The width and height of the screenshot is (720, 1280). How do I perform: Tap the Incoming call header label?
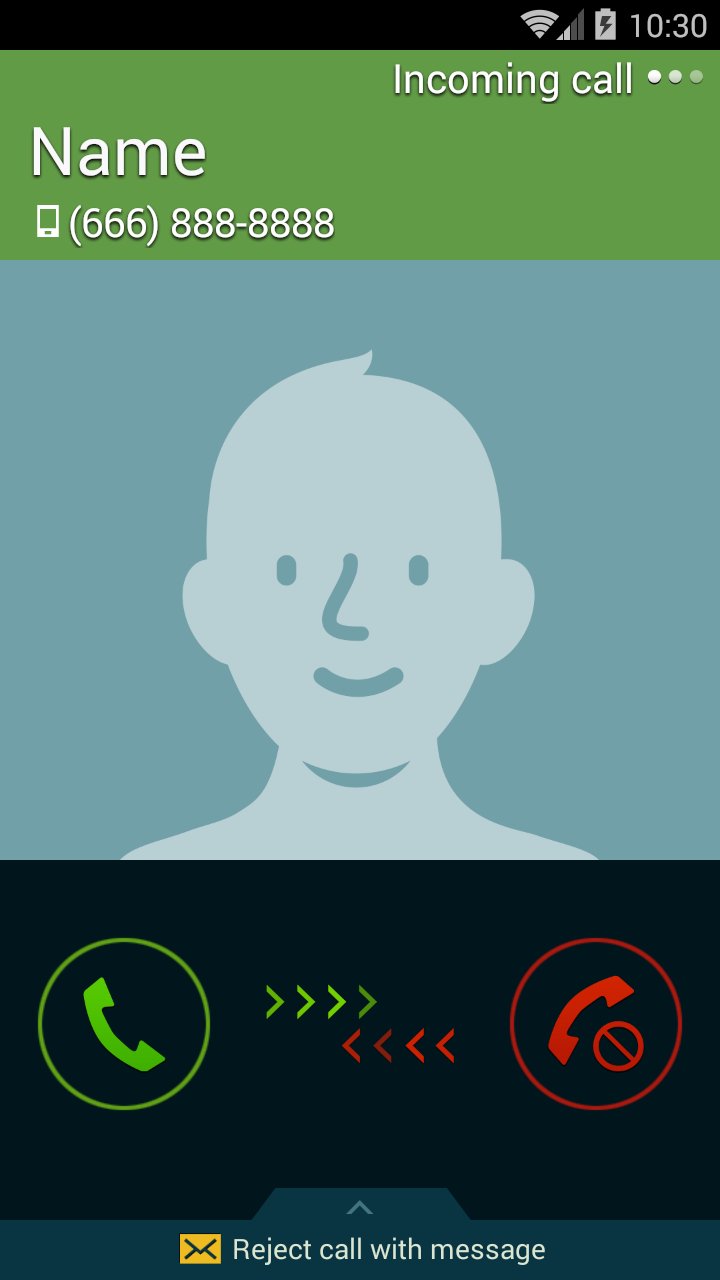[513, 78]
